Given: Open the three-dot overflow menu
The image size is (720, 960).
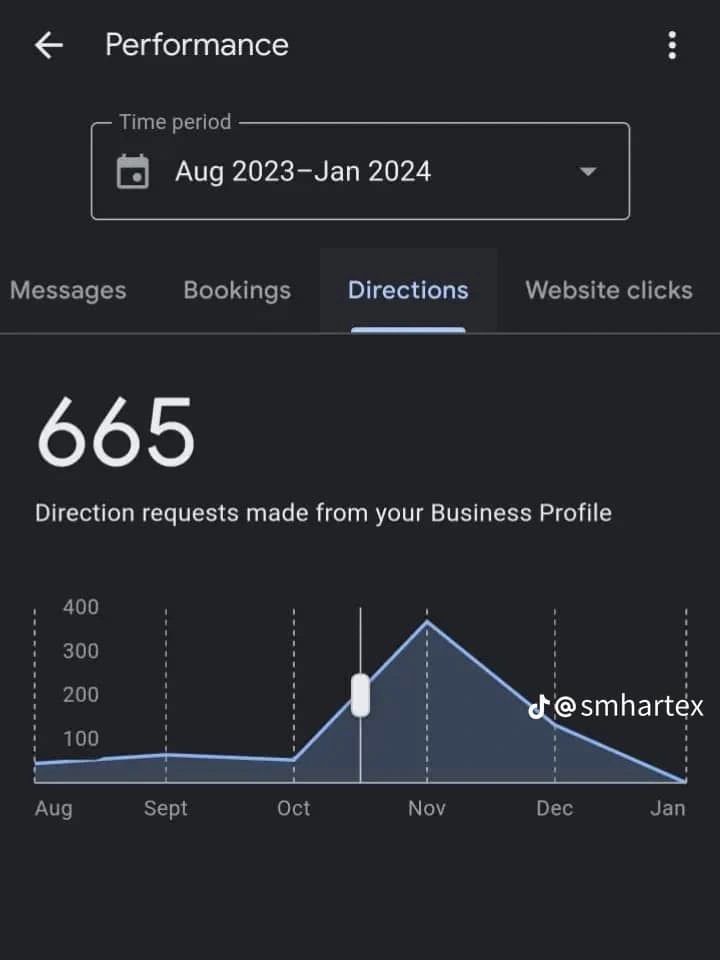Looking at the screenshot, I should [672, 45].
